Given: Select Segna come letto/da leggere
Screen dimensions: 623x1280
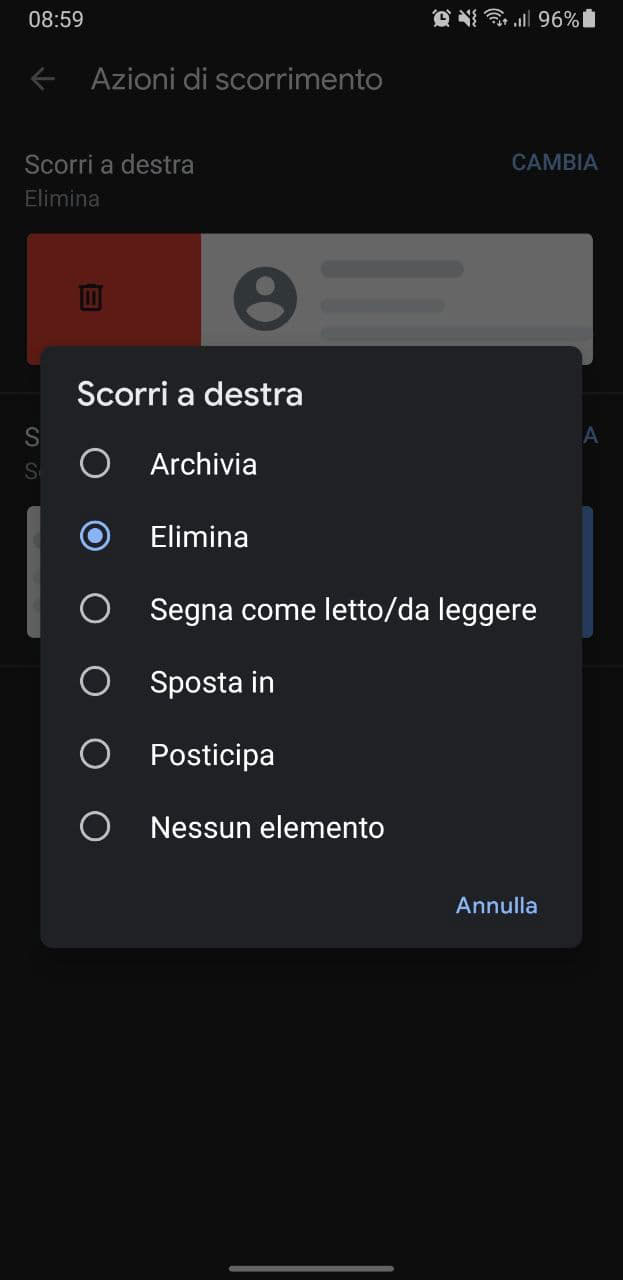Looking at the screenshot, I should click(311, 609).
